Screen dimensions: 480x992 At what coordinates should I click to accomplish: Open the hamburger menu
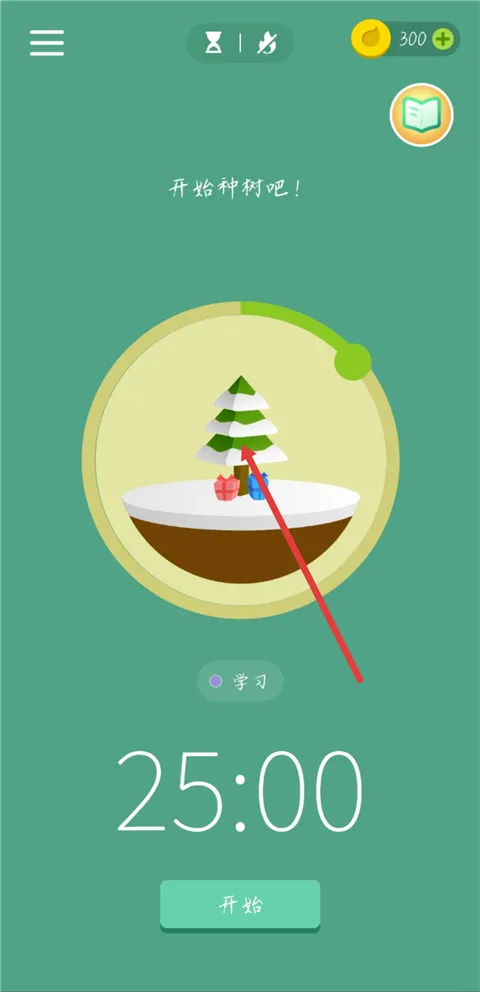click(47, 42)
